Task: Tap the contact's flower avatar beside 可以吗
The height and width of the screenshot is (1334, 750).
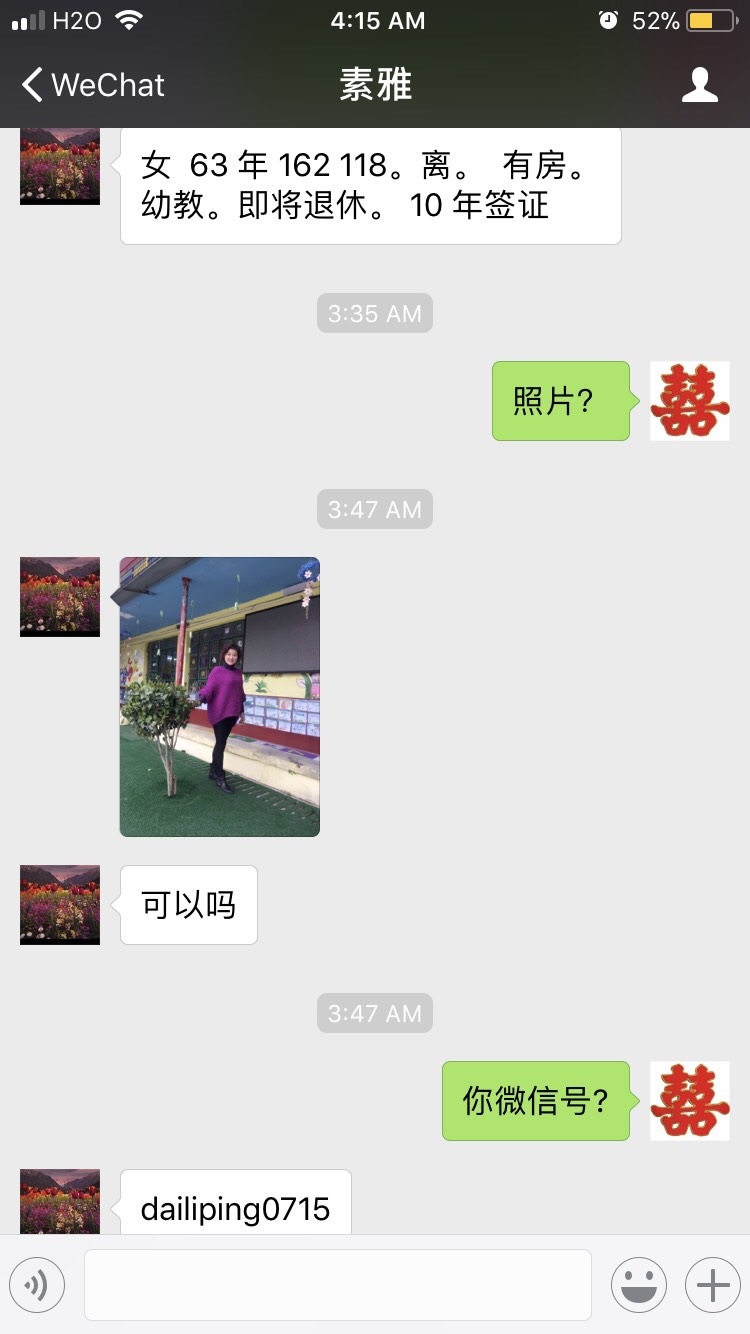Action: tap(60, 904)
